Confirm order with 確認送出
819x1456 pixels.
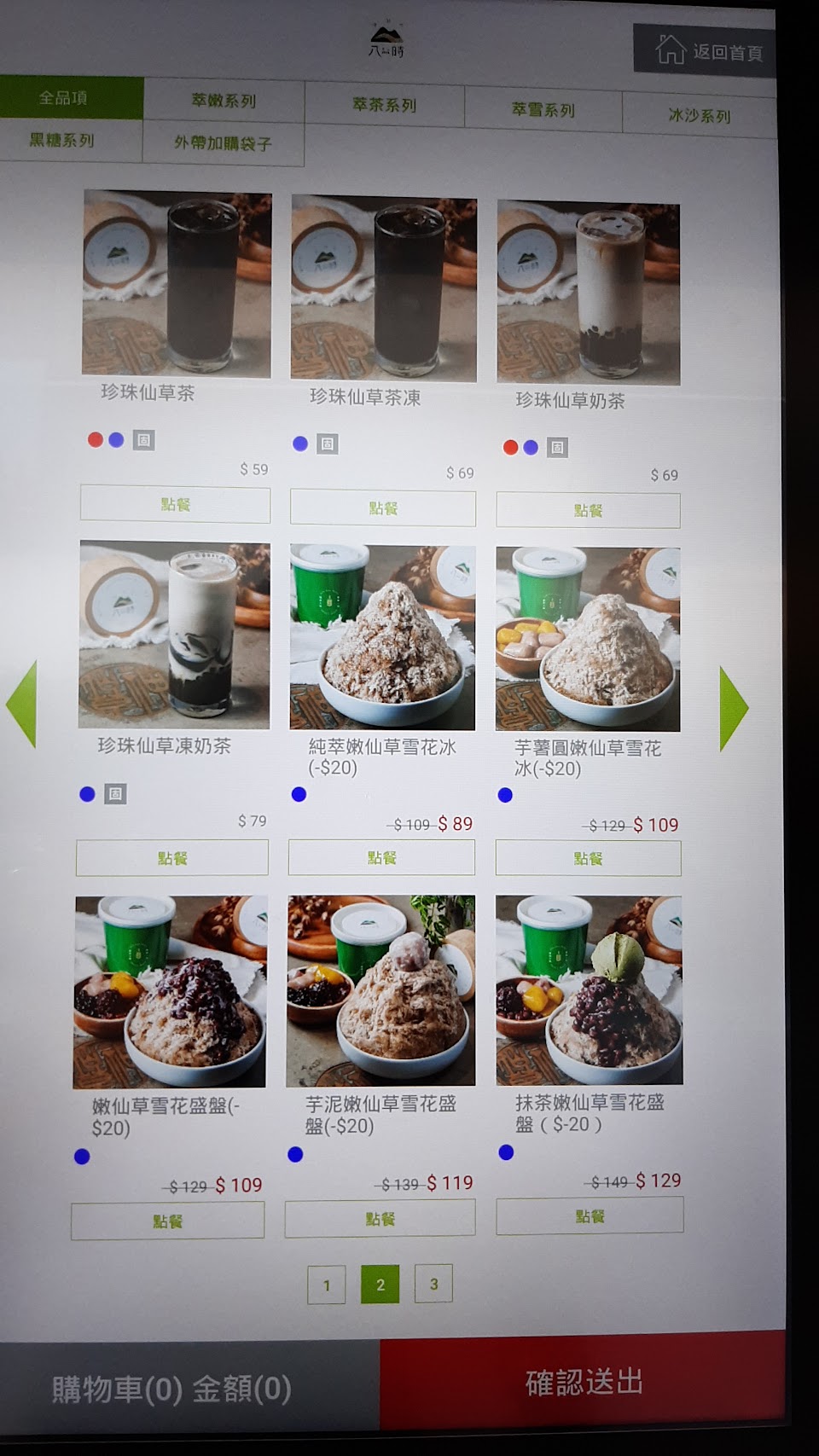584,1382
